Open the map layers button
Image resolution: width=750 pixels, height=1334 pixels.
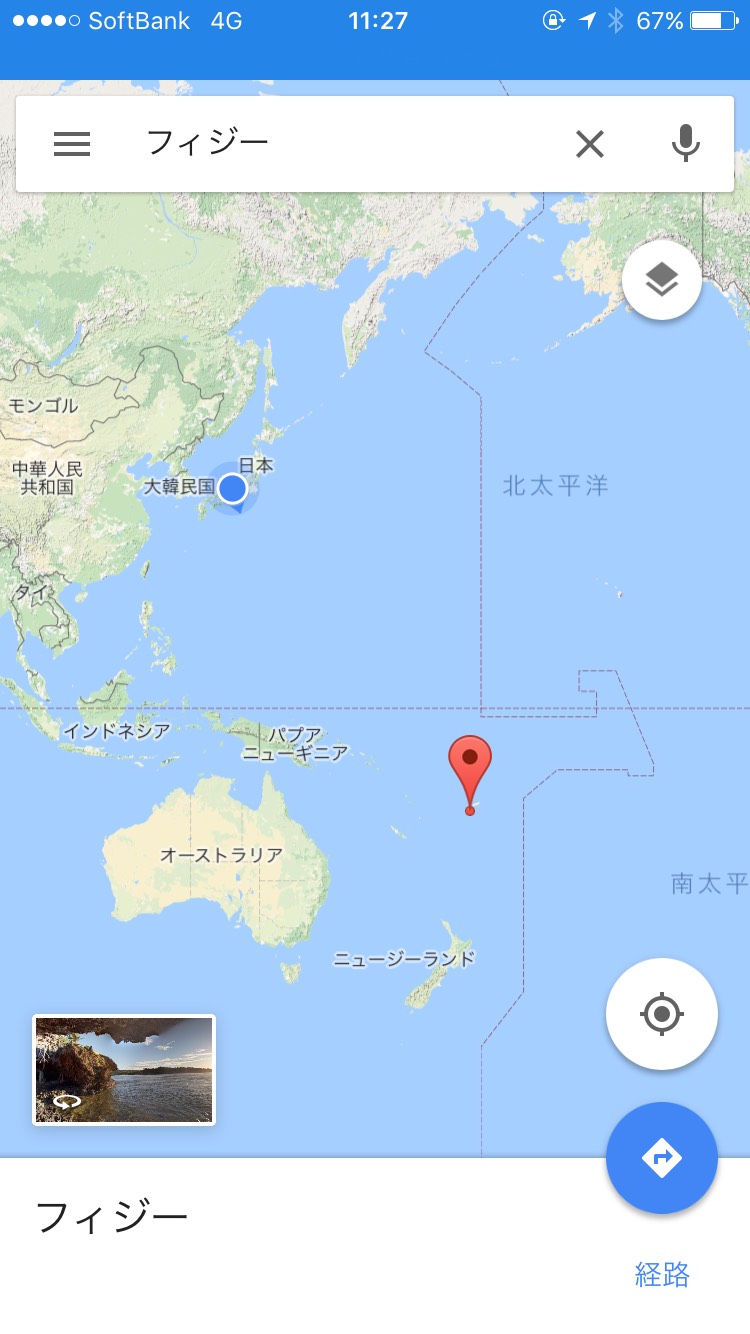661,281
